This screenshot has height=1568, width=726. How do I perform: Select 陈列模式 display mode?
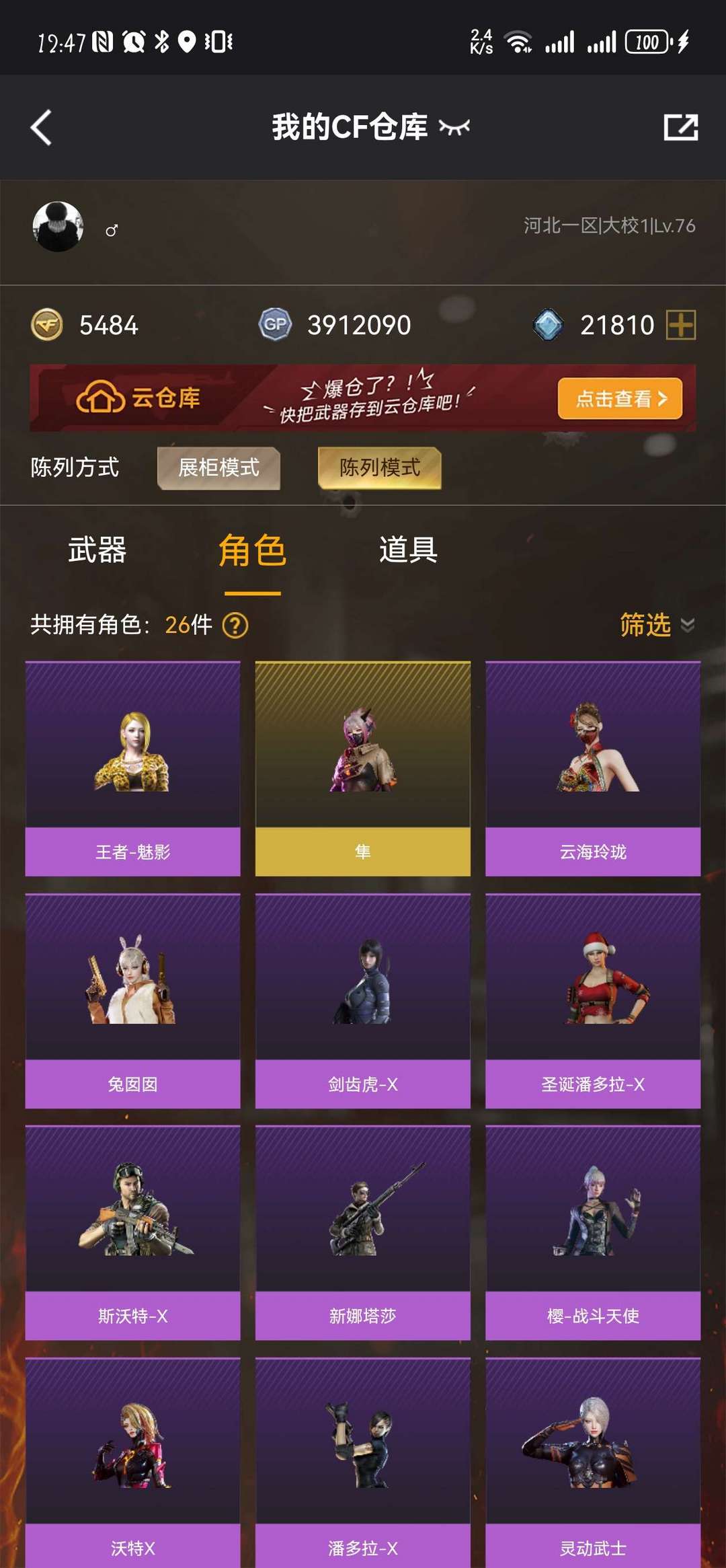pos(379,468)
